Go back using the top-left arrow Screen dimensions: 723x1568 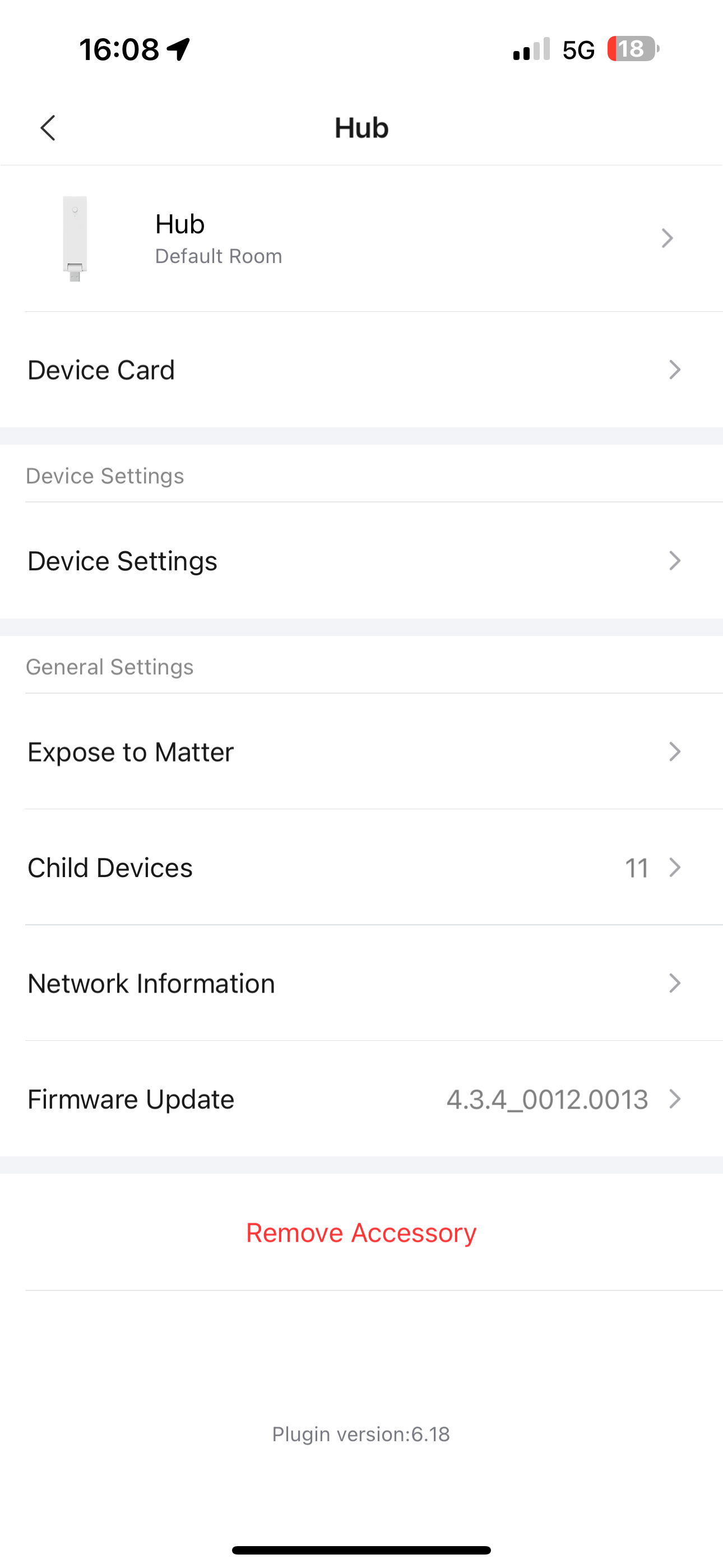(x=48, y=128)
